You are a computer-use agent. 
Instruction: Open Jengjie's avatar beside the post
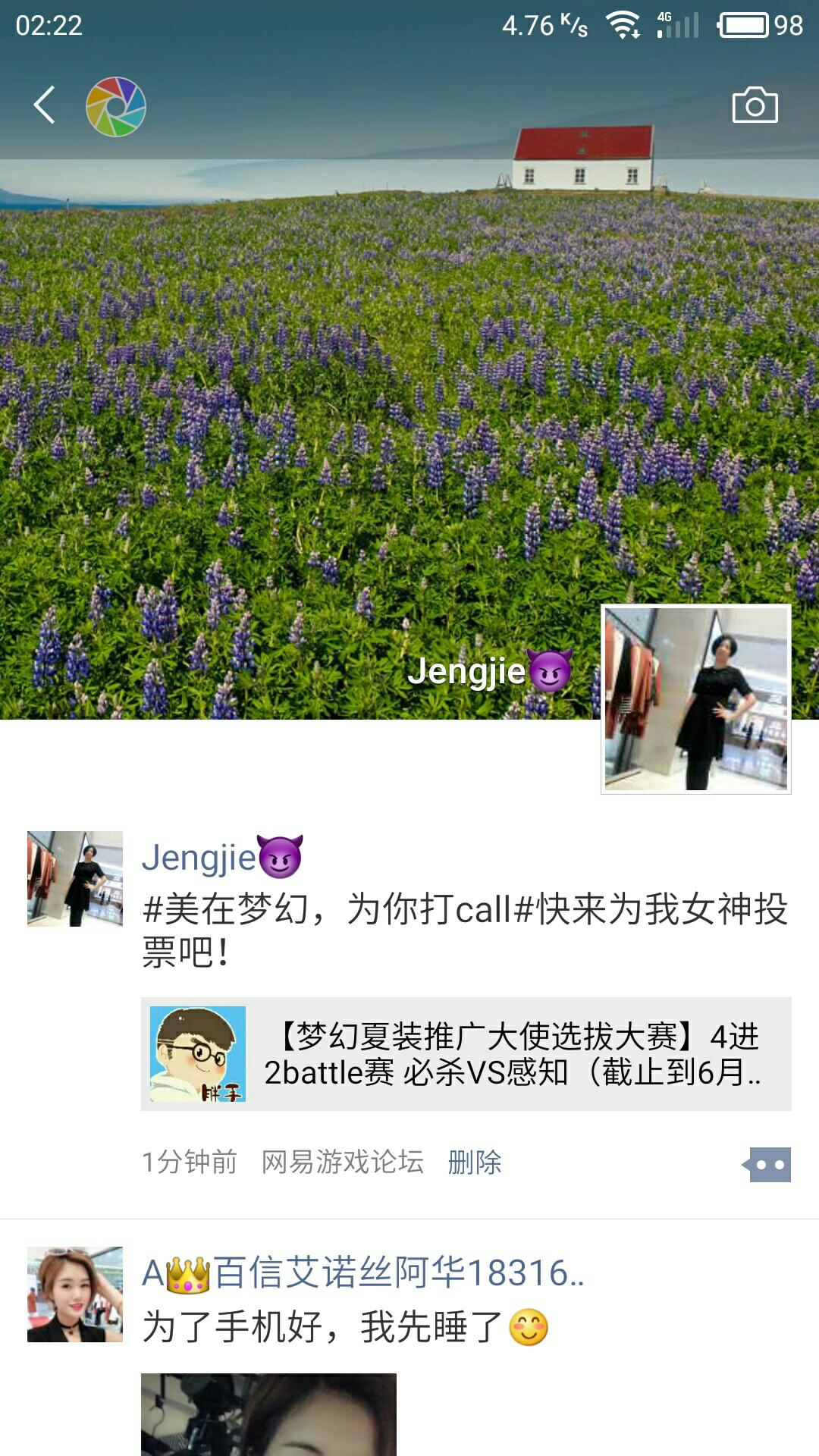(x=74, y=879)
